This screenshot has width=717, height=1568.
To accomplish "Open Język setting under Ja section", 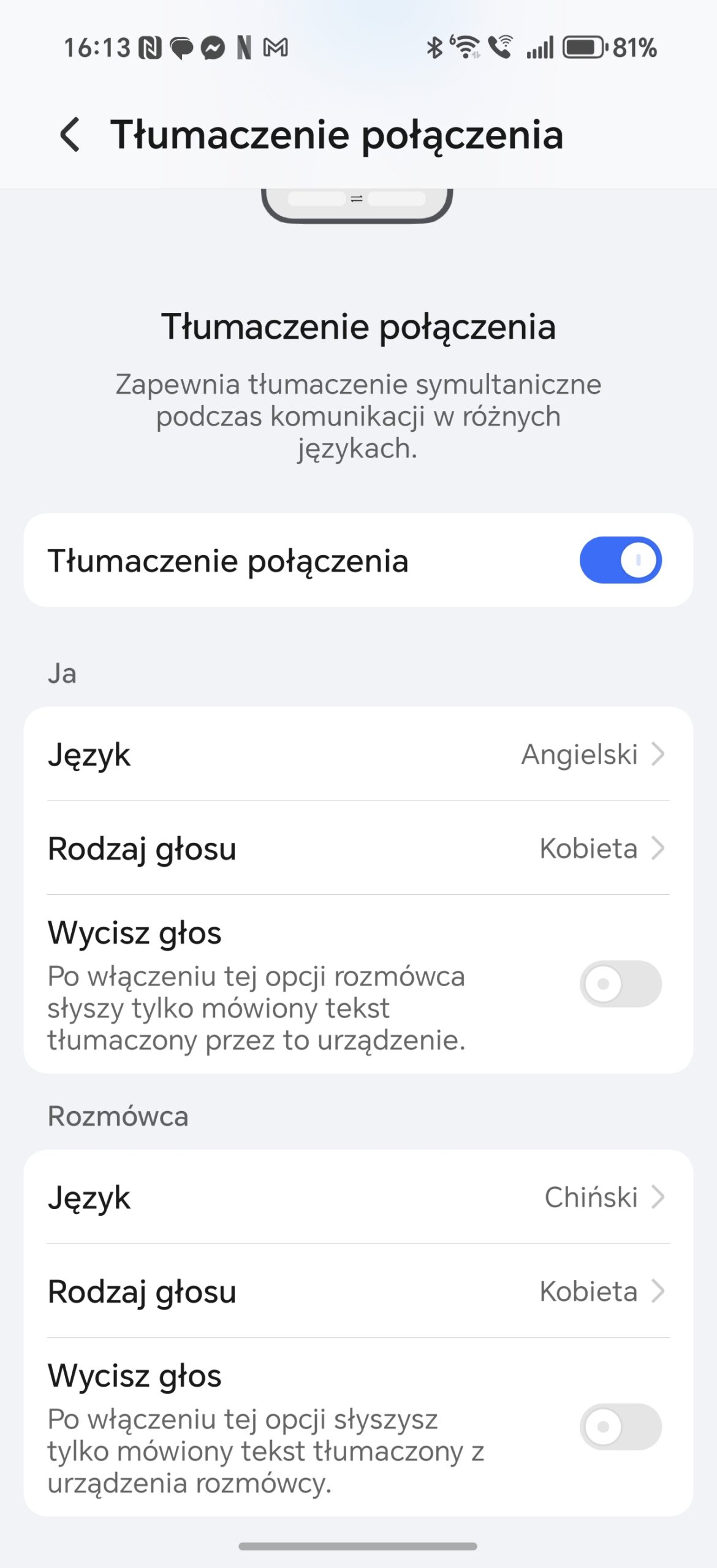I will click(358, 755).
